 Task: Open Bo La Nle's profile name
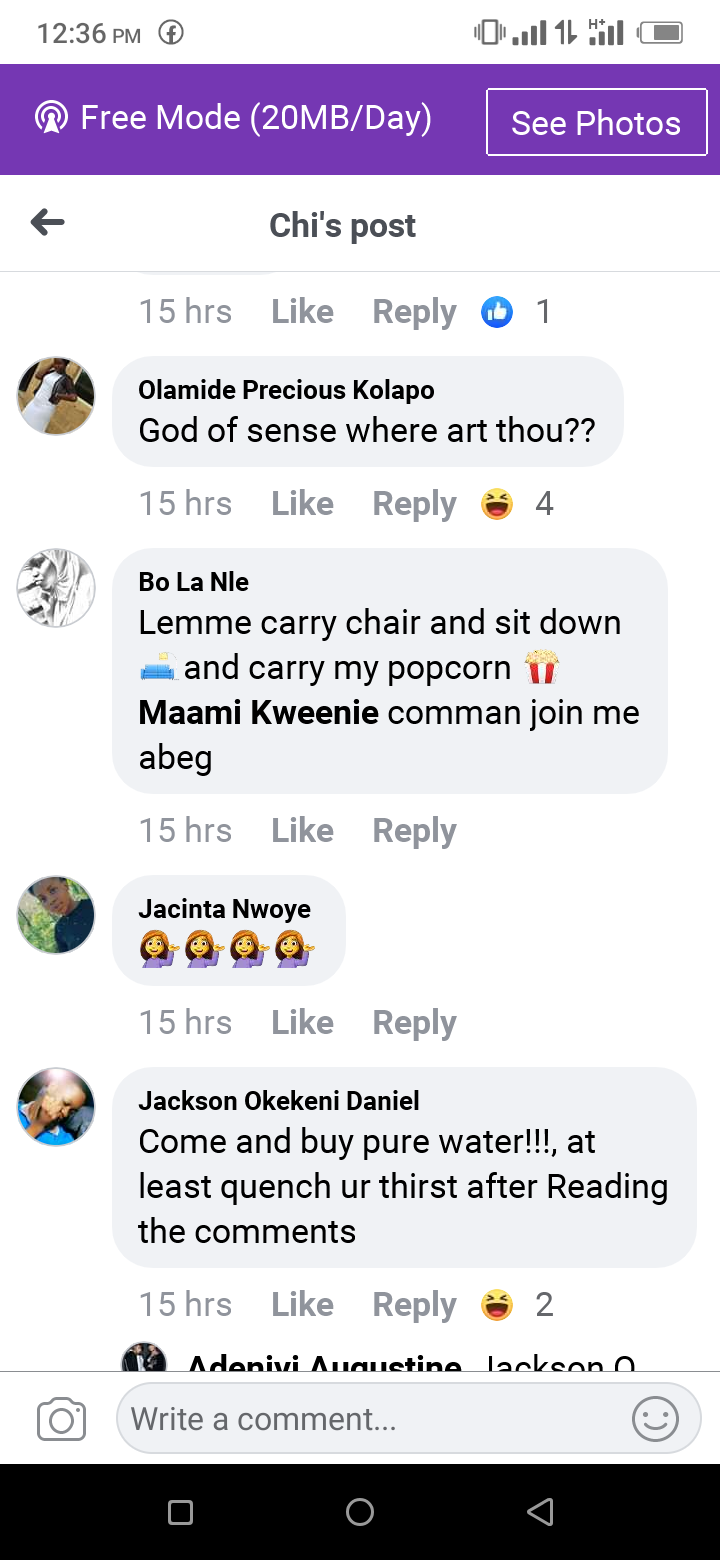tap(194, 582)
